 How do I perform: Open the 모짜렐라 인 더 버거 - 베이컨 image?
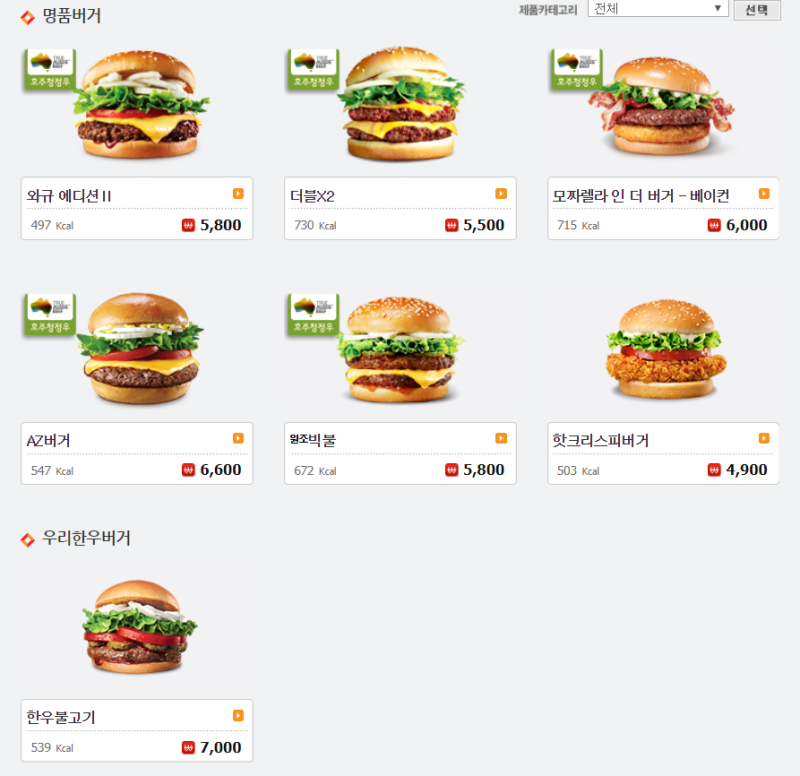tap(663, 106)
